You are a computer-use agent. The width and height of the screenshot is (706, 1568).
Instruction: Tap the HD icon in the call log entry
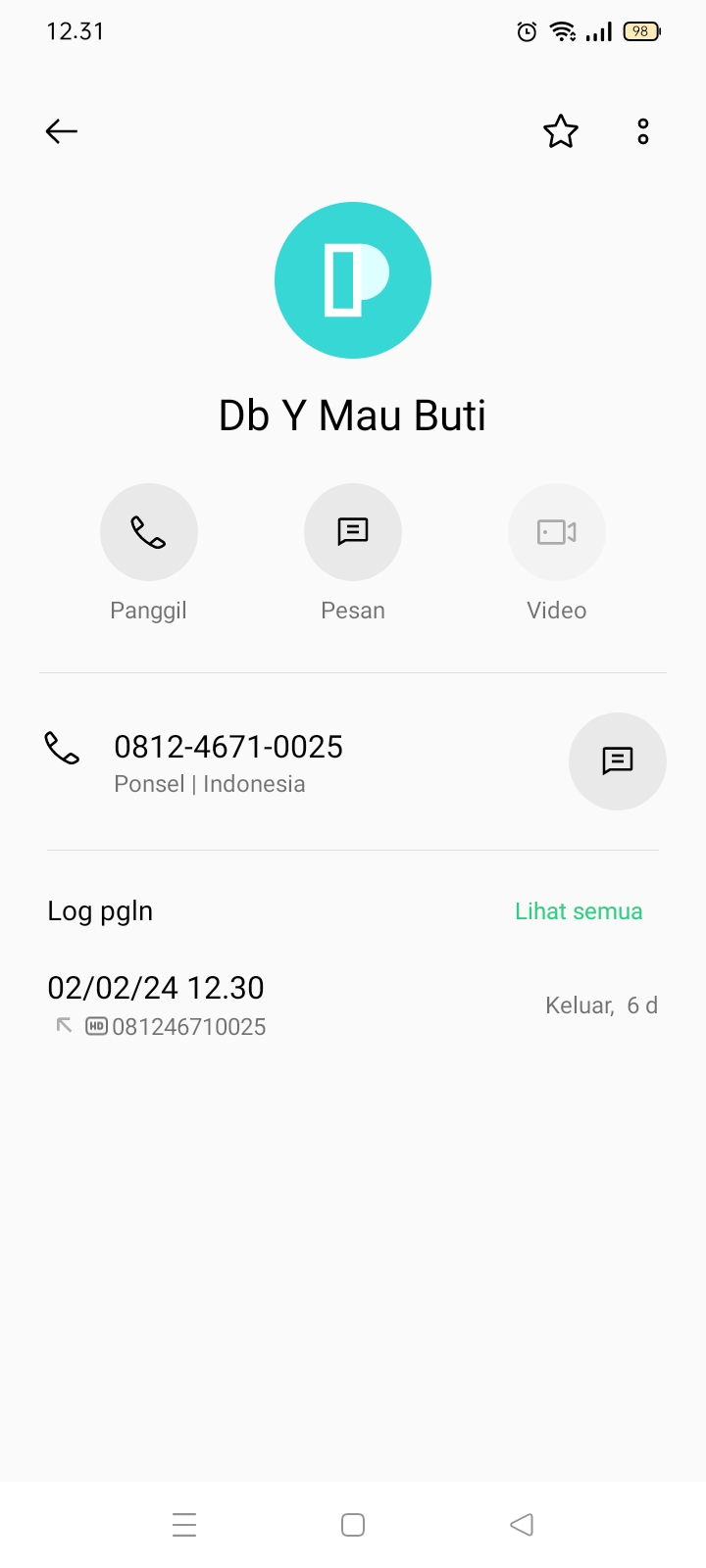point(96,1027)
